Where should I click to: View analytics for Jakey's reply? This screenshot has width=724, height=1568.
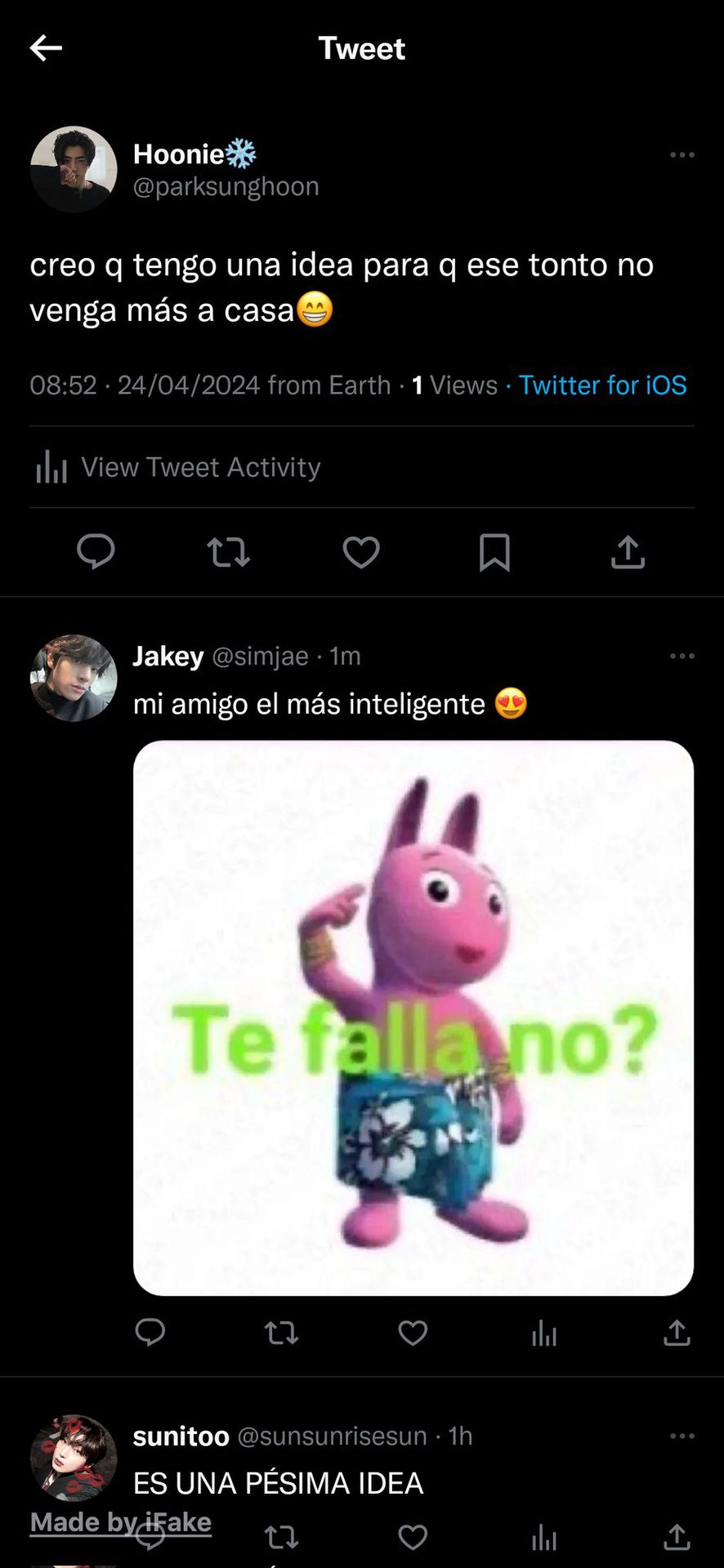544,1334
